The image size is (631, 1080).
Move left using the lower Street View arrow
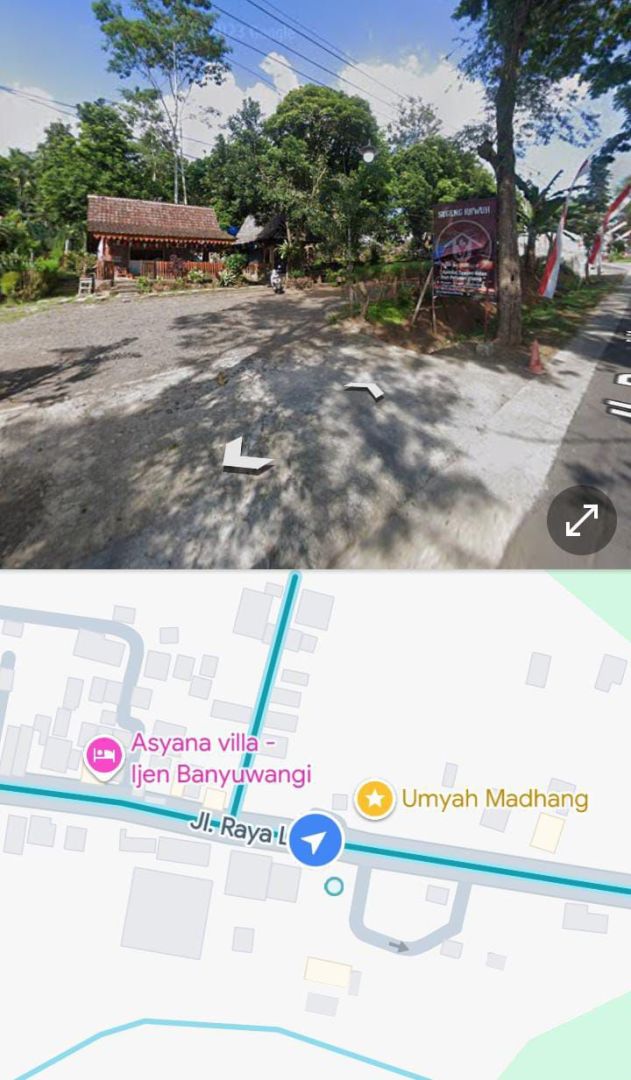[x=247, y=457]
